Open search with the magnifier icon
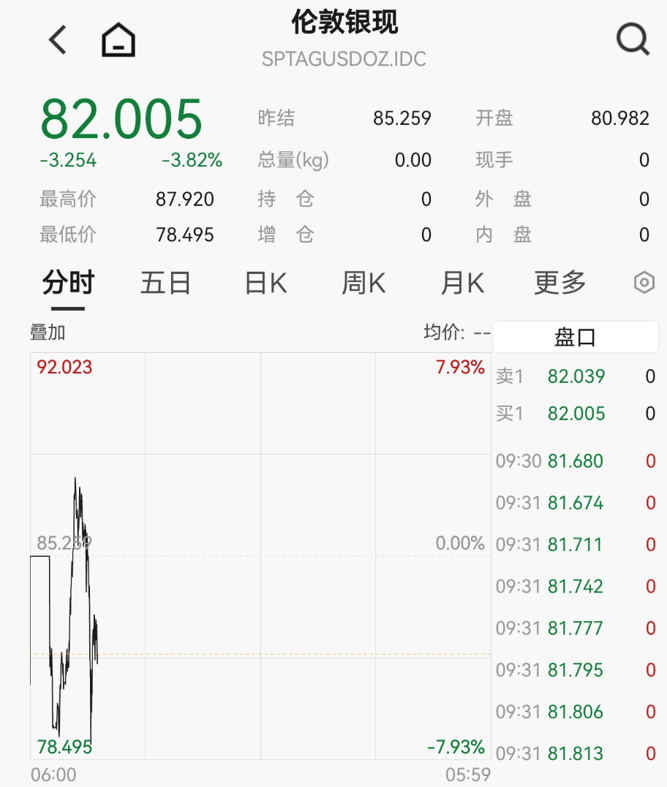This screenshot has width=667, height=787. (x=632, y=40)
